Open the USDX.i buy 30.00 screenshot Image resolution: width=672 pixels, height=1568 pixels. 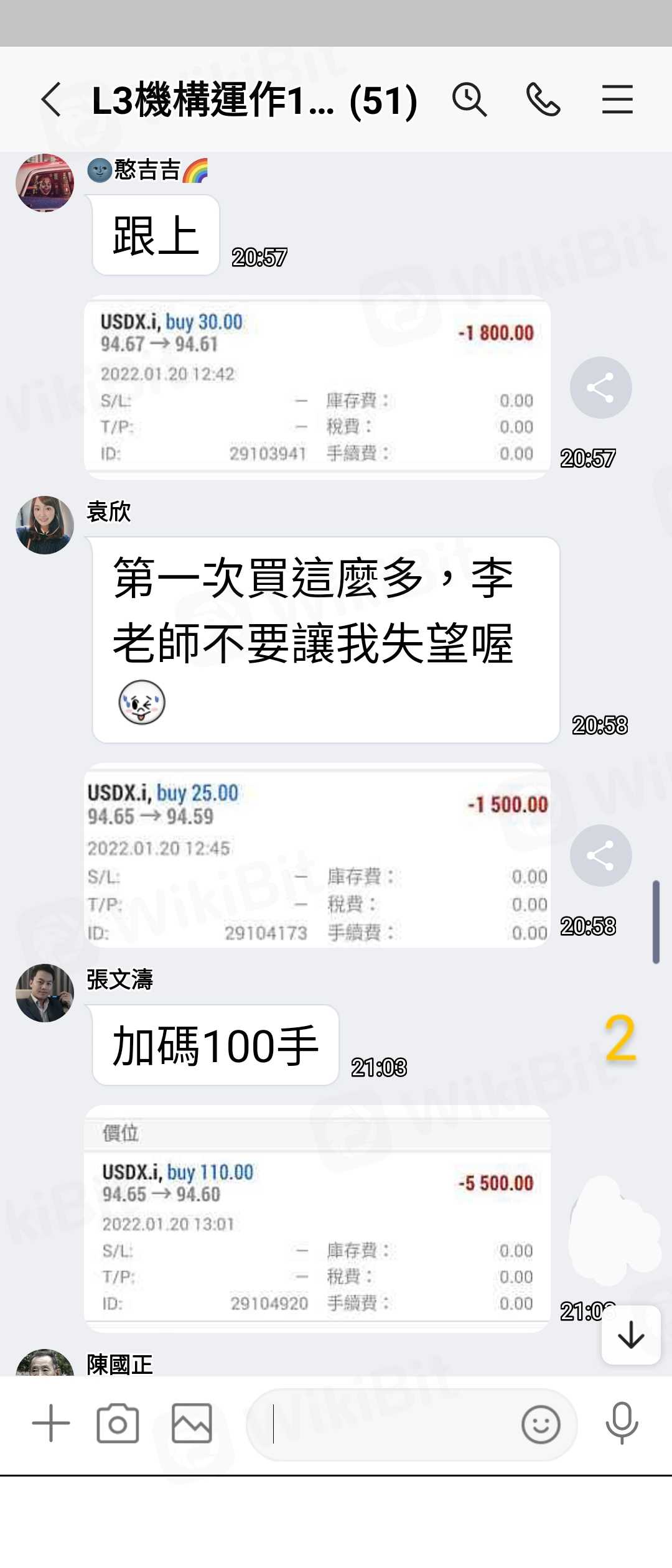pyautogui.click(x=317, y=387)
